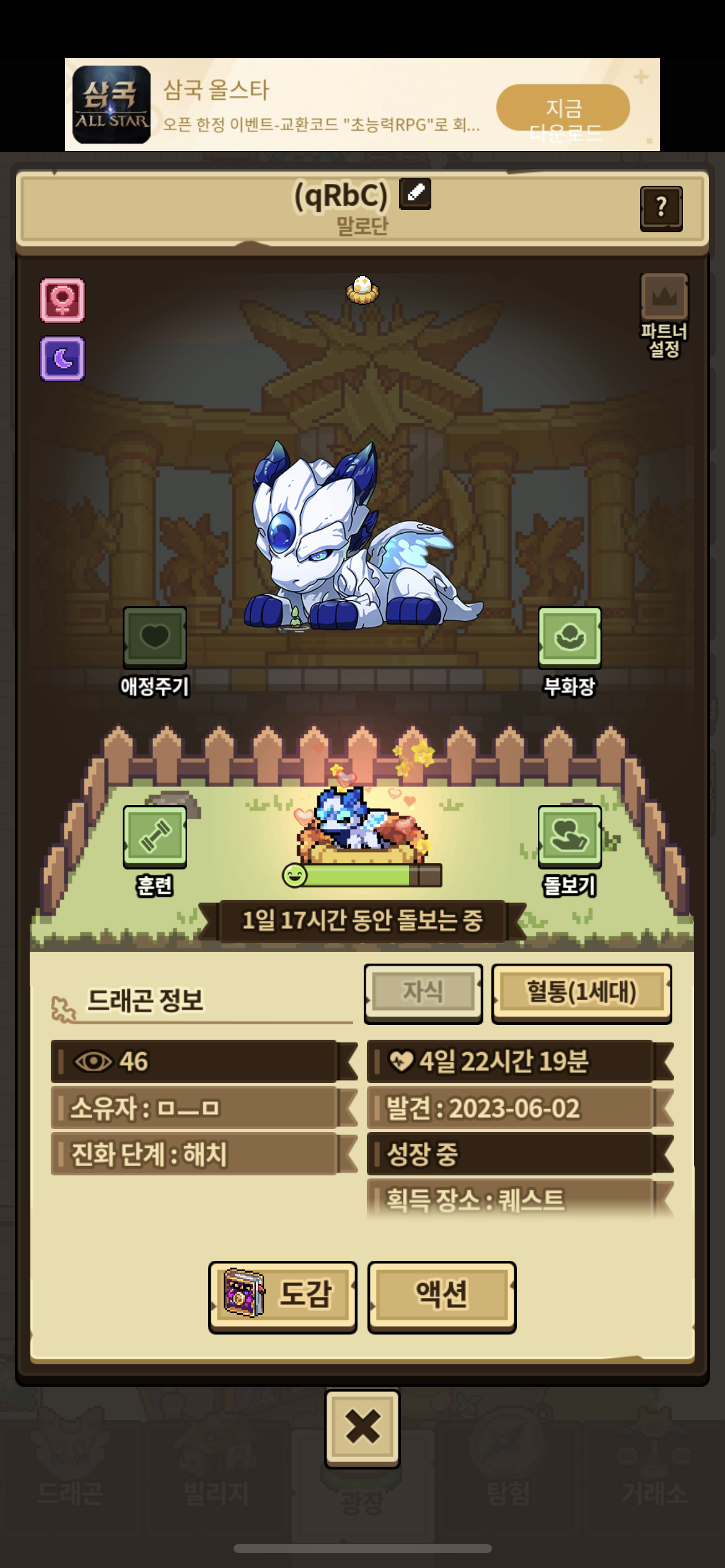725x1568 pixels.
Task: Tap the female gender icon
Action: coord(63,300)
